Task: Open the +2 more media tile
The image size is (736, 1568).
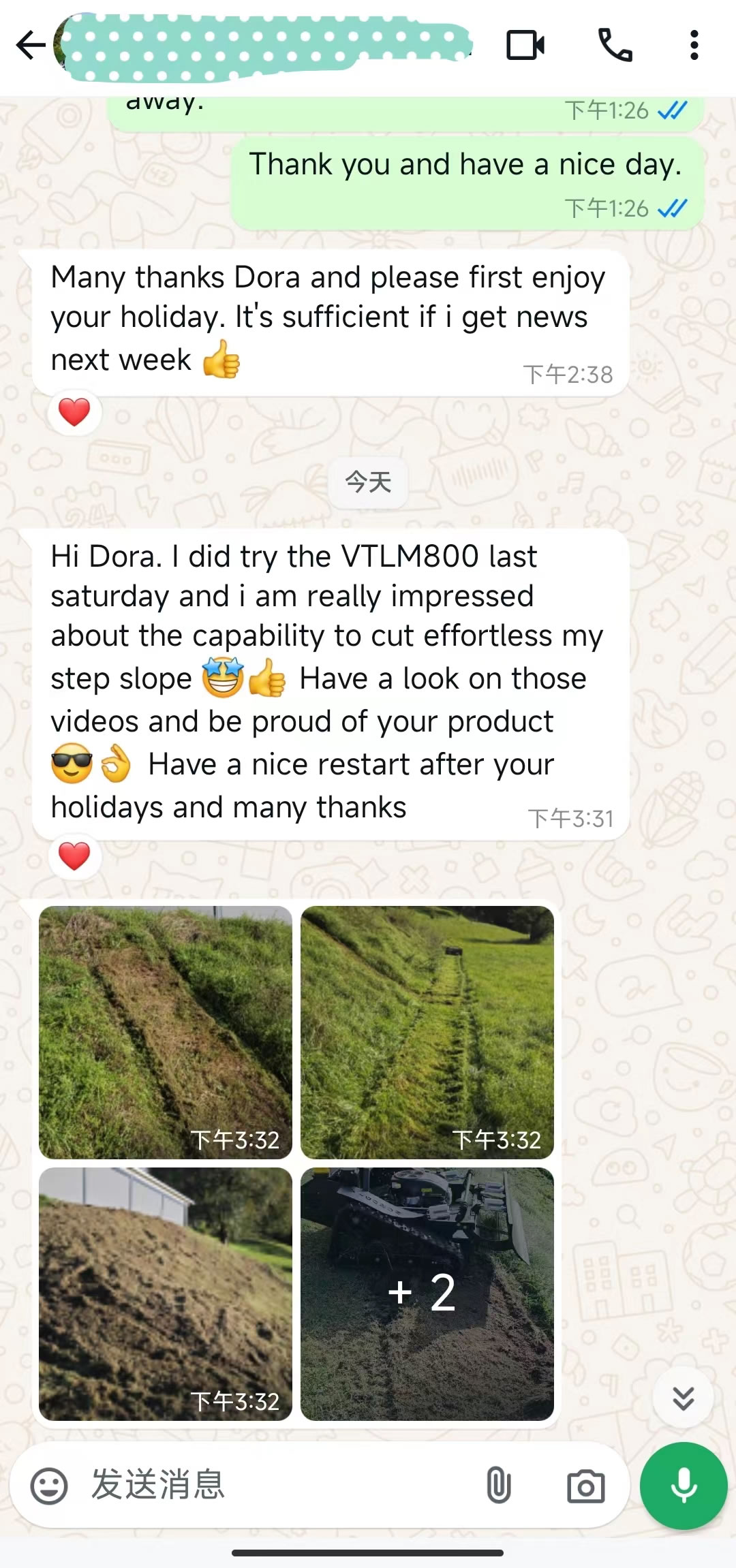Action: [x=427, y=1293]
